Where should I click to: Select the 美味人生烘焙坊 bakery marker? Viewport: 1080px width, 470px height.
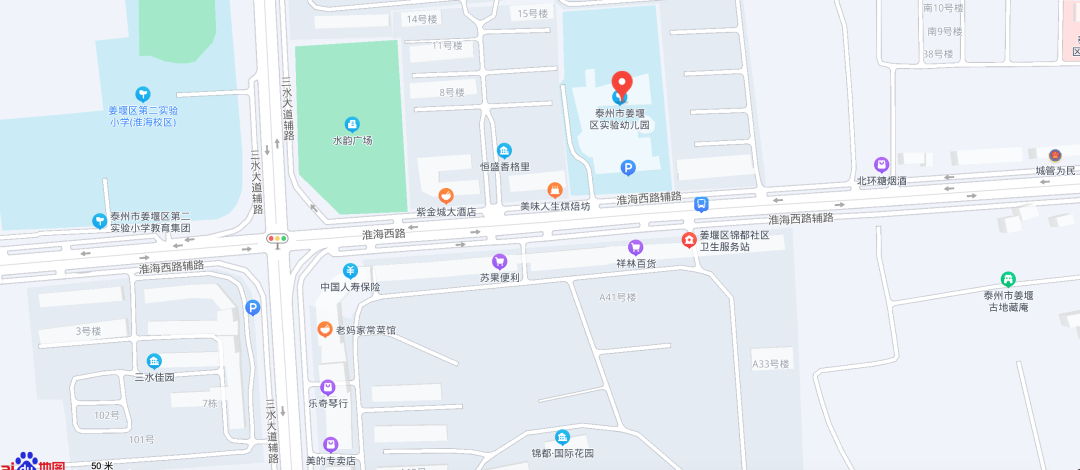(x=554, y=190)
